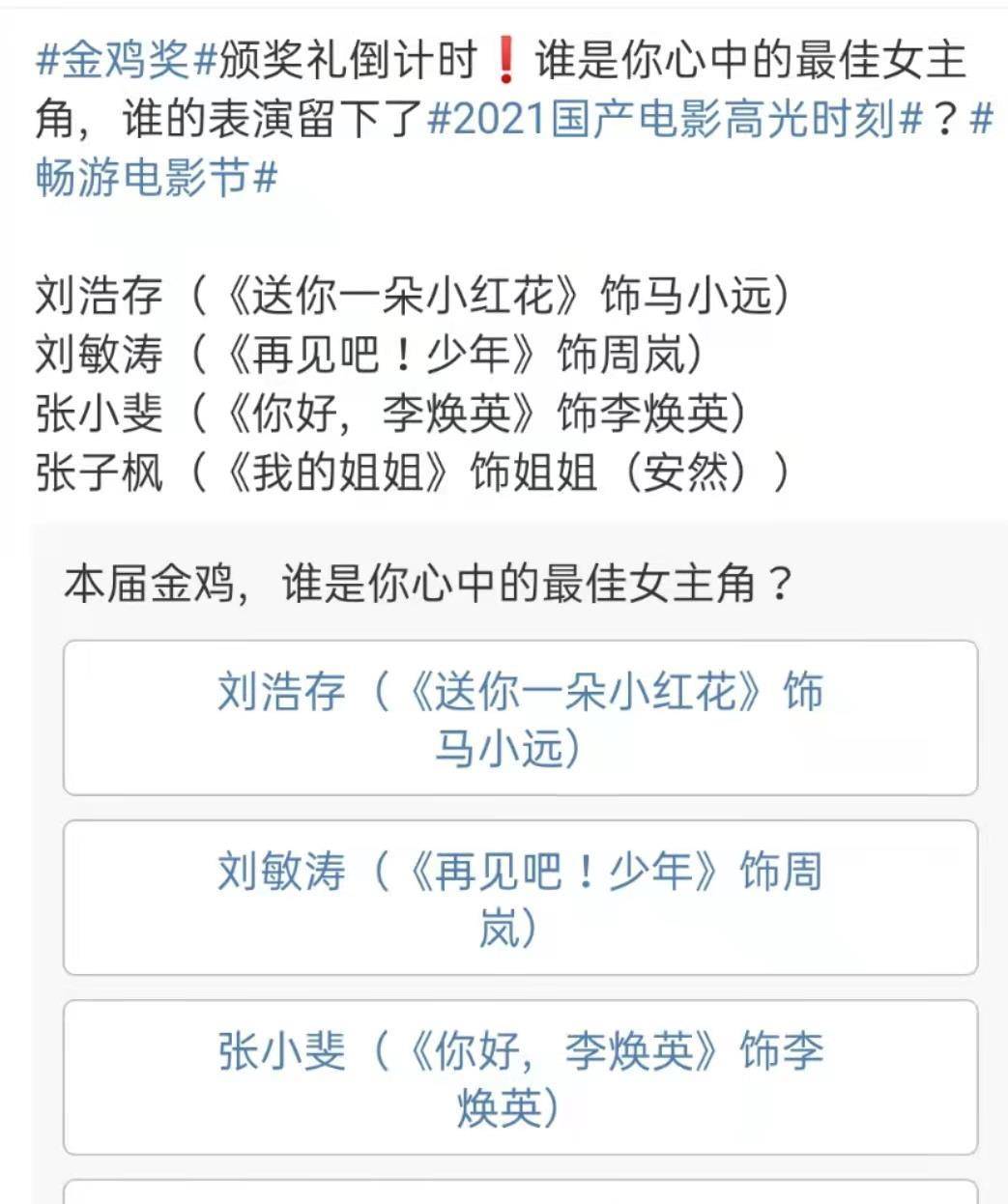This screenshot has width=1008, height=1204.
Task: Open the #畅游电影节# hashtag link
Action: click(157, 179)
